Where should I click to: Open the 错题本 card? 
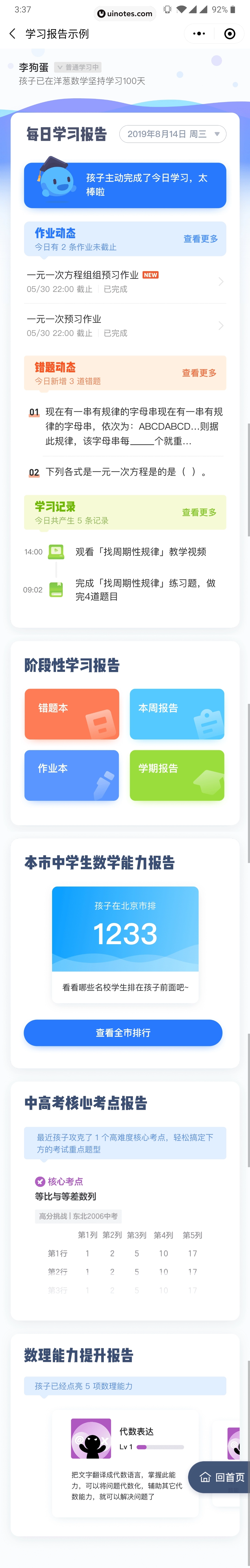click(72, 714)
